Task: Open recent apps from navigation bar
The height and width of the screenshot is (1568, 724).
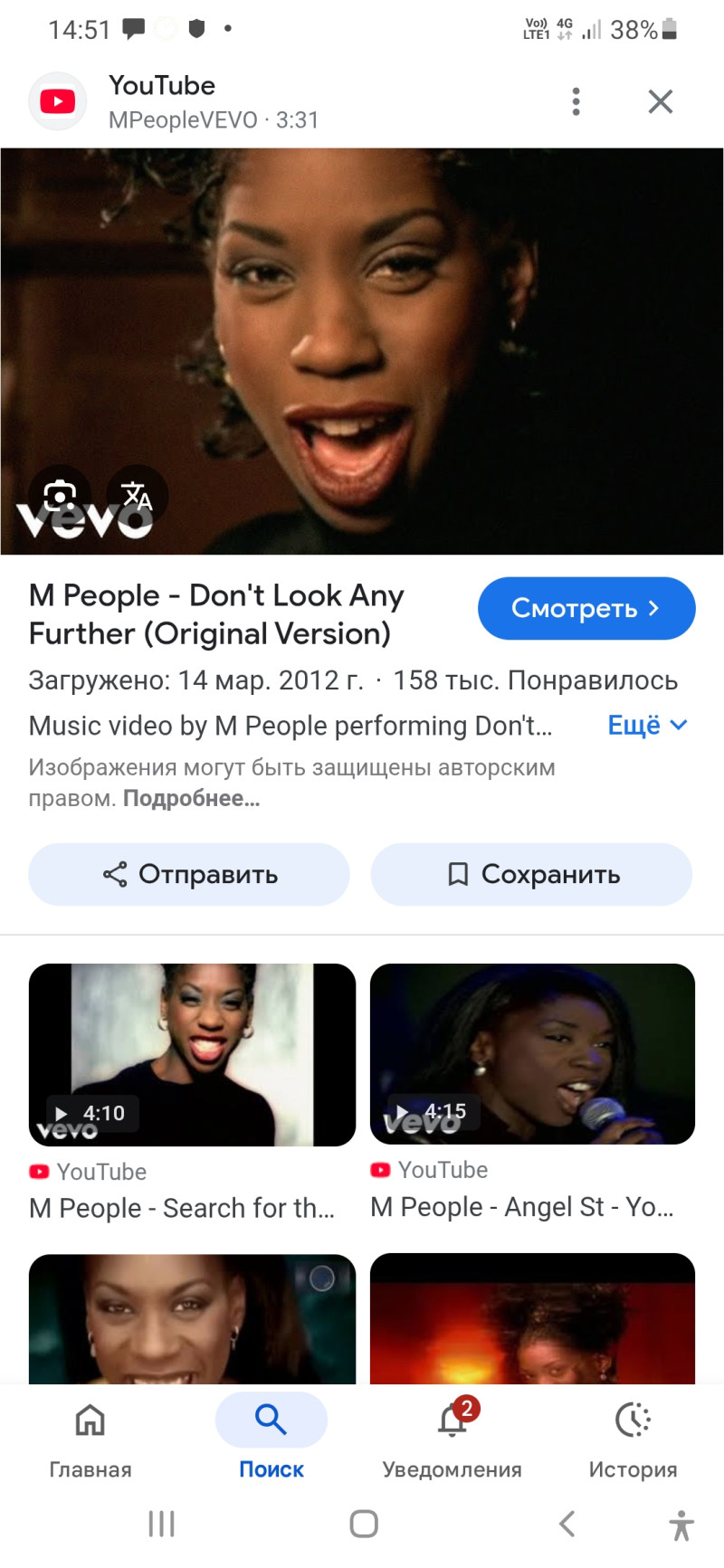Action: pyautogui.click(x=161, y=1524)
